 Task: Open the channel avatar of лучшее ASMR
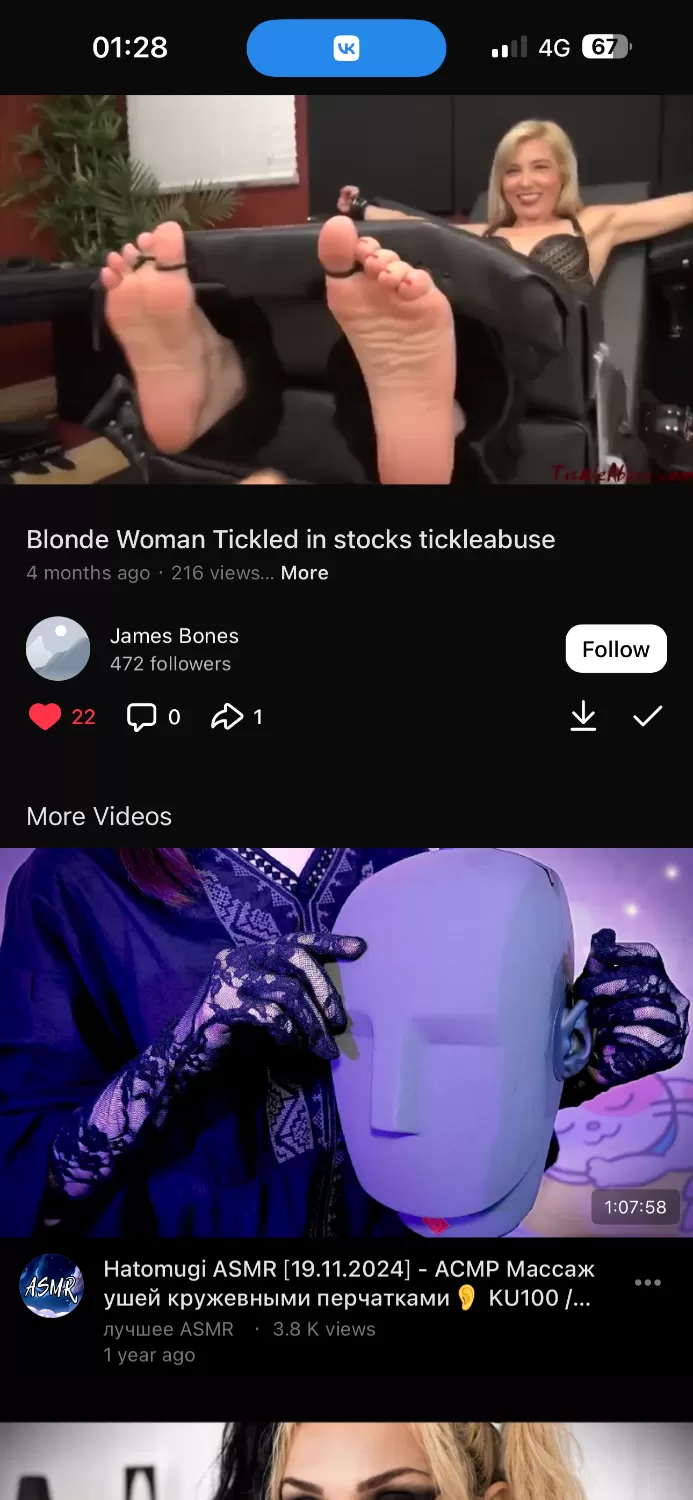tap(51, 1286)
